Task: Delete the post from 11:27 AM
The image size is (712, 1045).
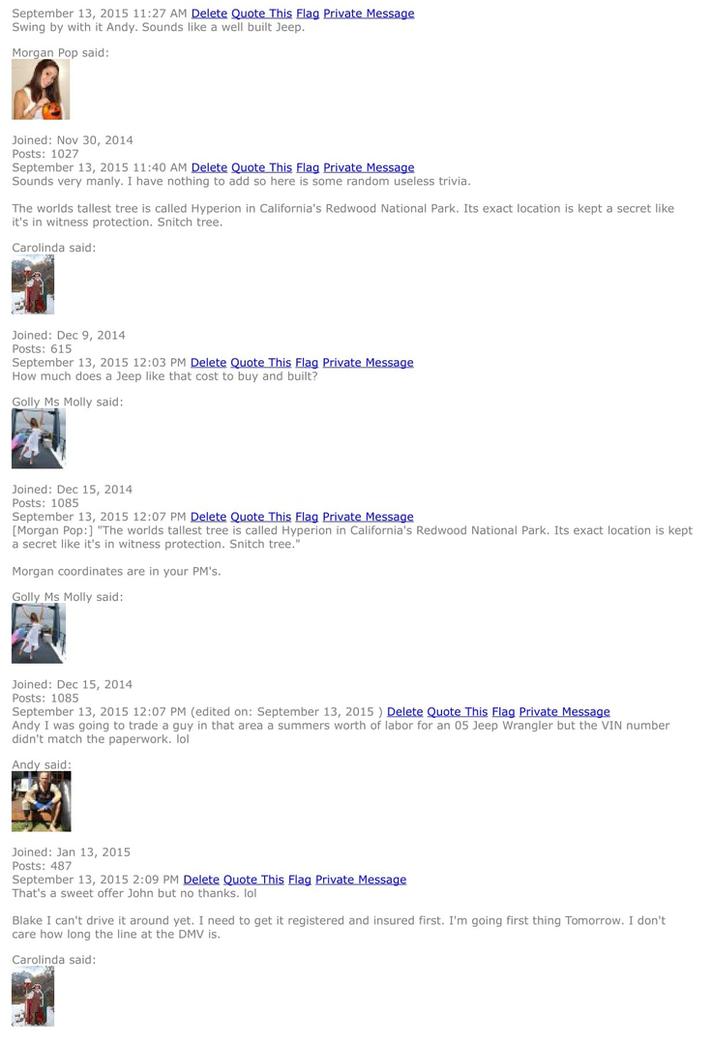Action: coord(209,13)
